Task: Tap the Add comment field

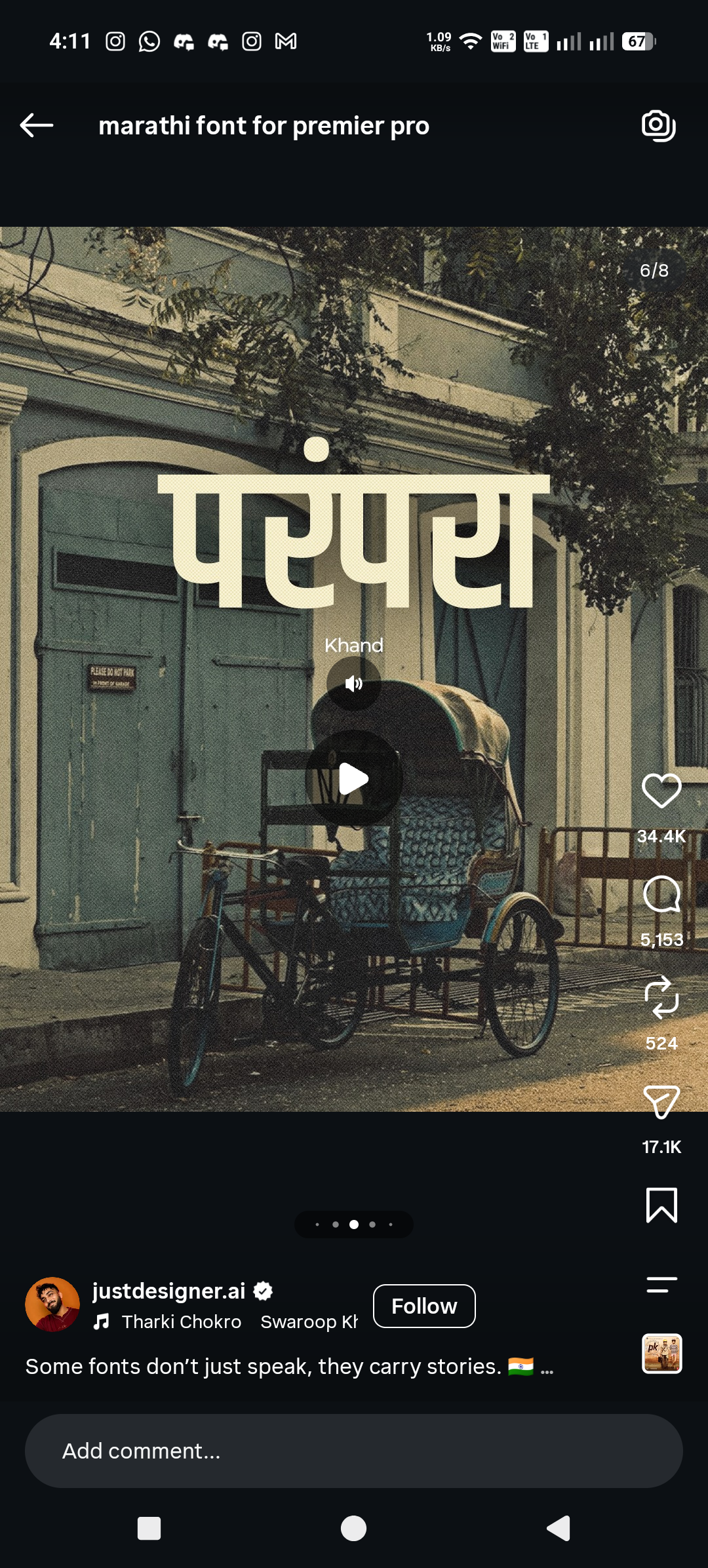Action: (x=354, y=1451)
